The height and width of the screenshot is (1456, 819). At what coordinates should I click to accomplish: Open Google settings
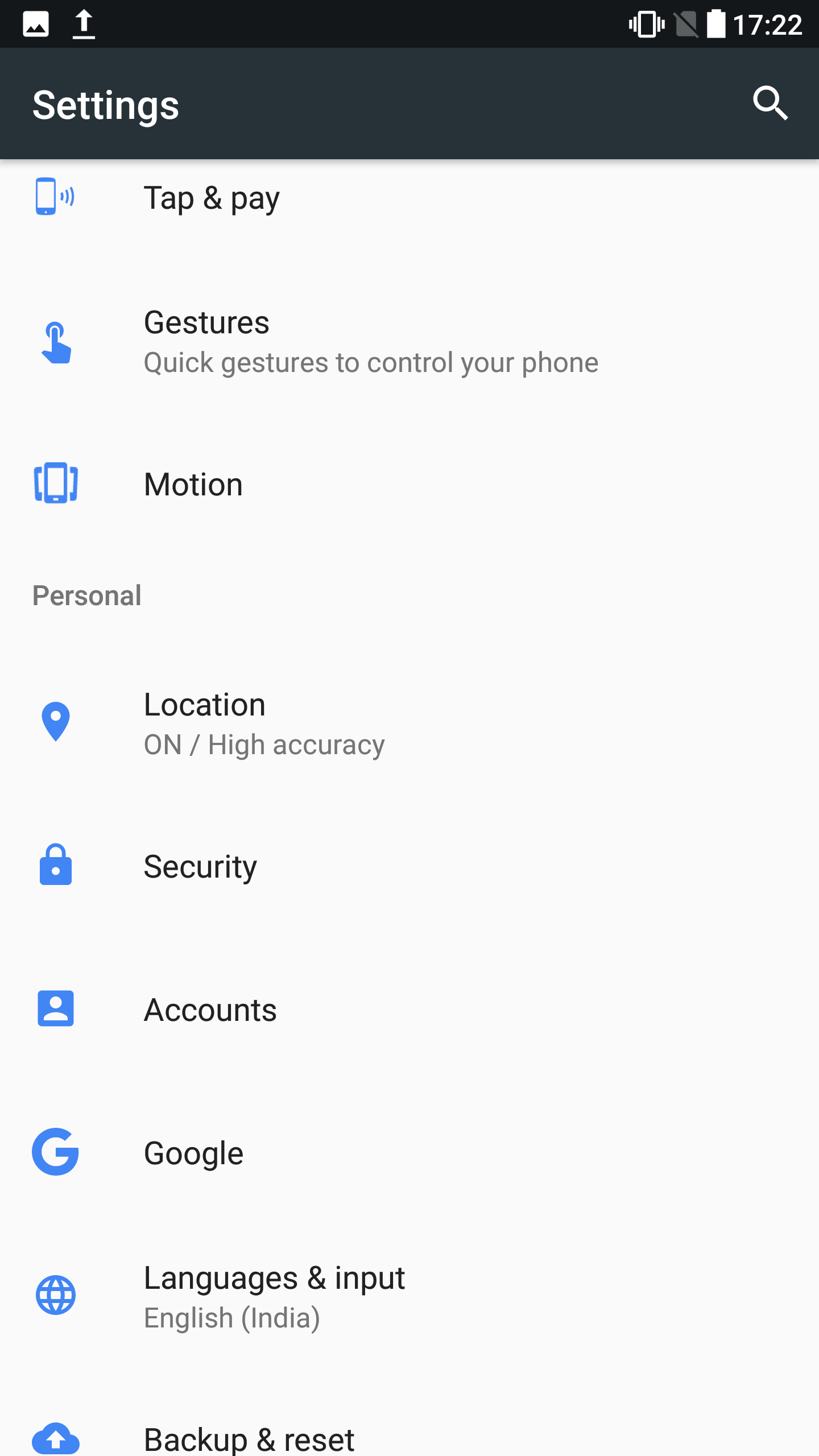click(193, 1153)
